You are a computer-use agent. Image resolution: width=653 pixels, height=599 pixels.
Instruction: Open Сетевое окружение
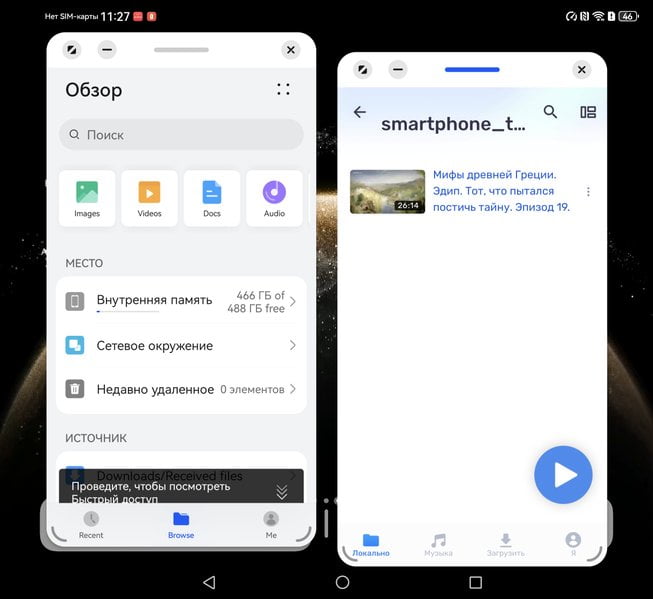click(181, 346)
